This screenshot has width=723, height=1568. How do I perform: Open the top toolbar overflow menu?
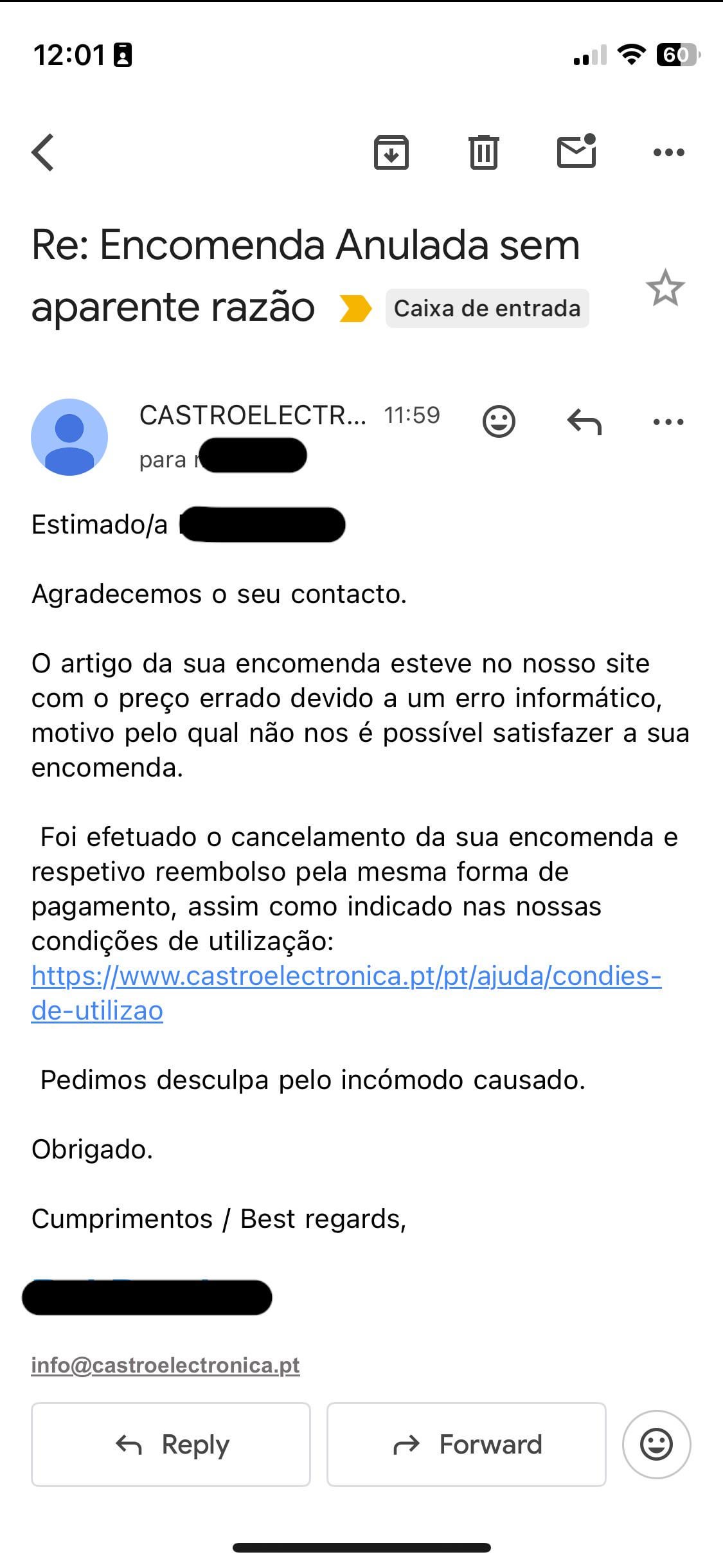[x=668, y=153]
